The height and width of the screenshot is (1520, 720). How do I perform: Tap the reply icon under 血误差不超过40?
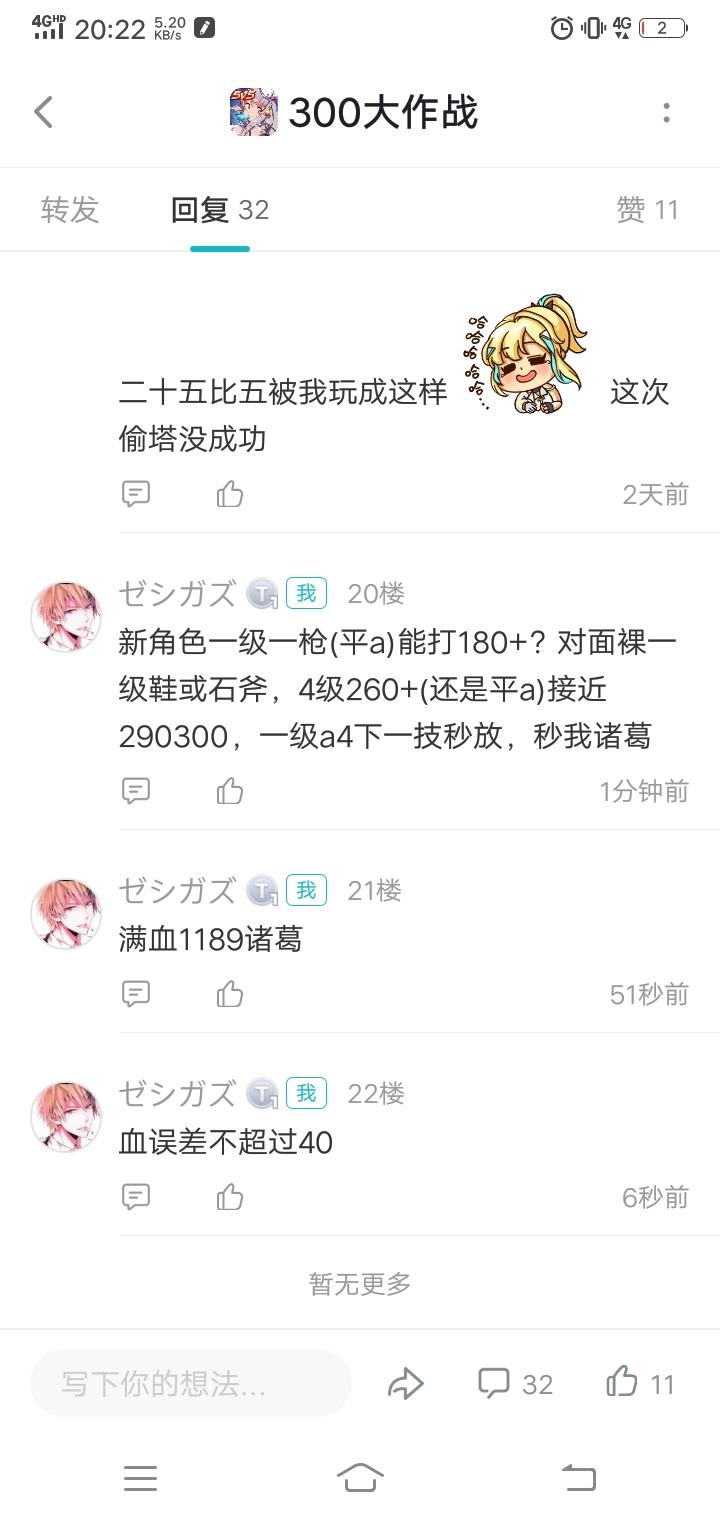tap(136, 1196)
